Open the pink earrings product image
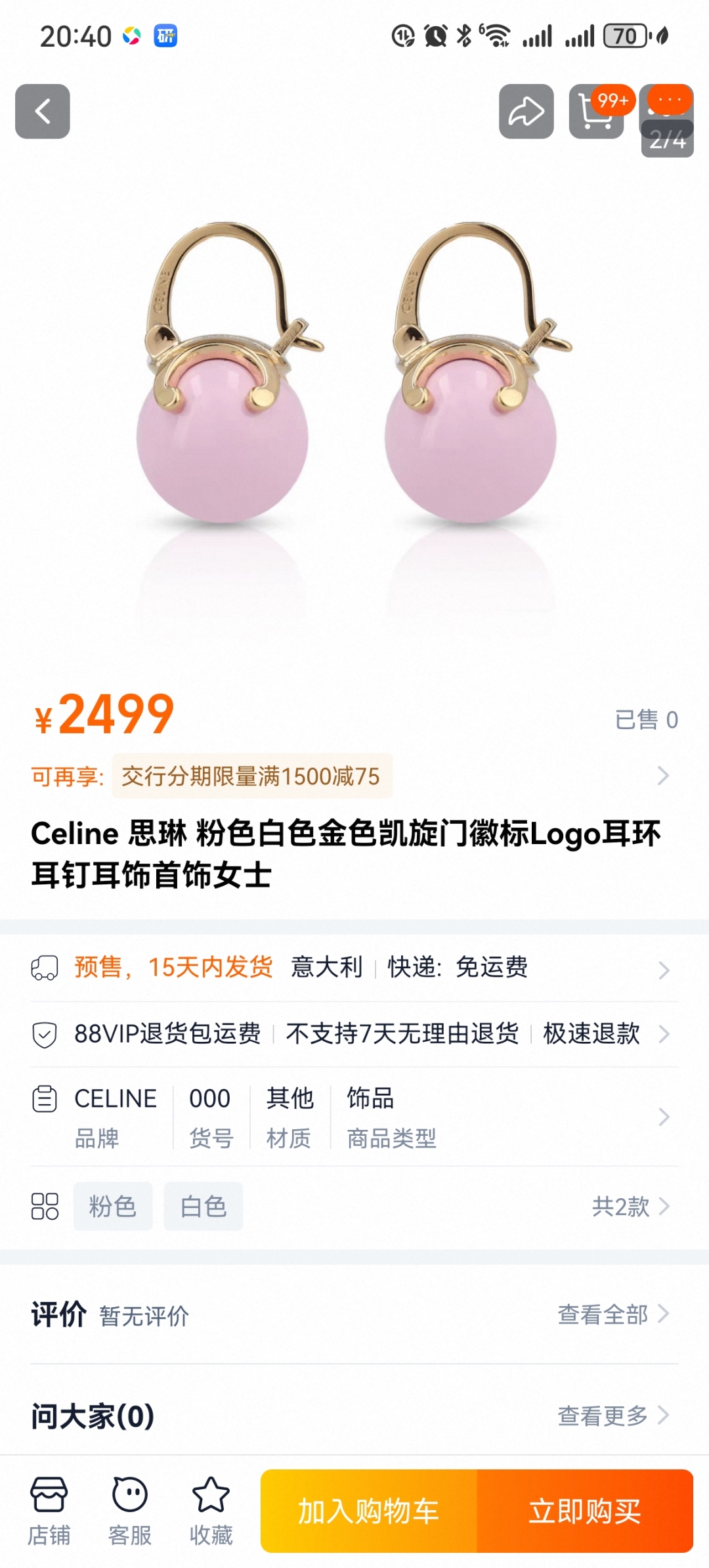The height and width of the screenshot is (1568, 709). [x=354, y=407]
